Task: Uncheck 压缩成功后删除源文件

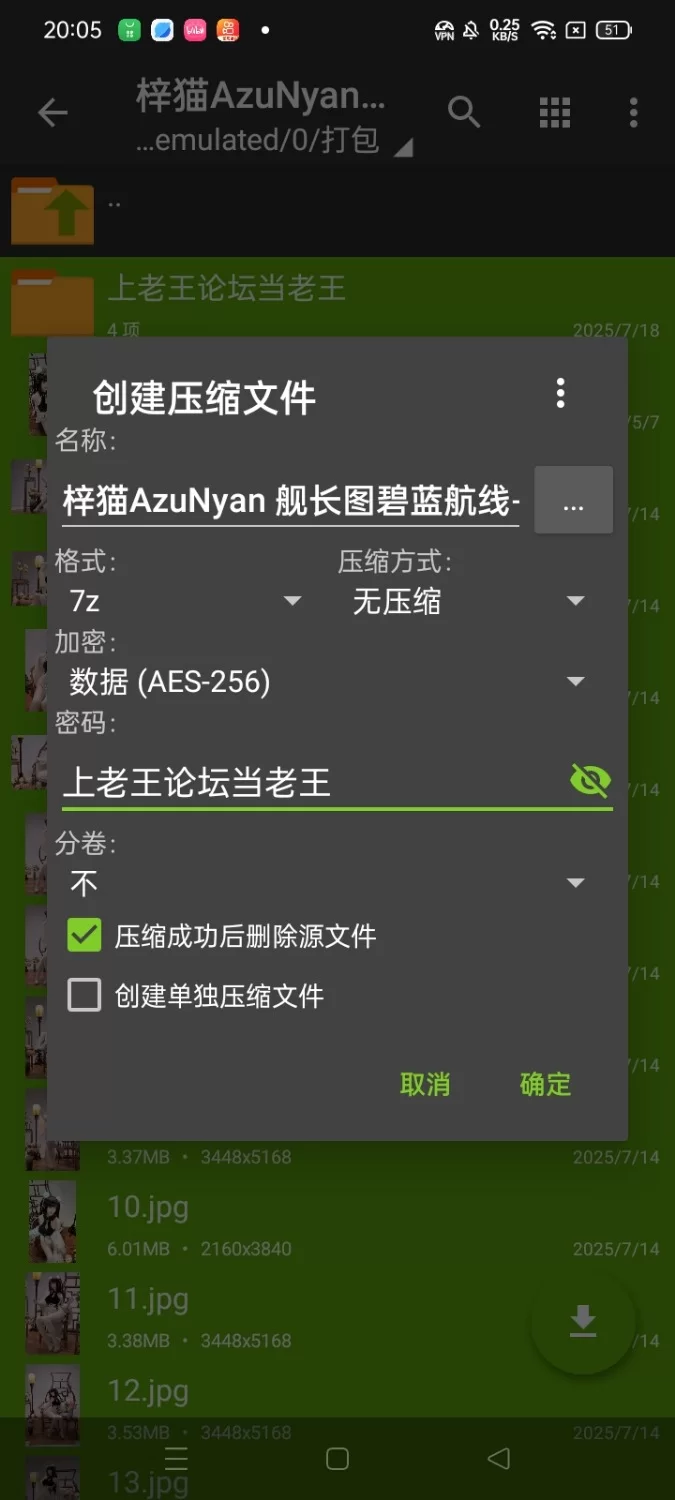Action: click(x=85, y=936)
